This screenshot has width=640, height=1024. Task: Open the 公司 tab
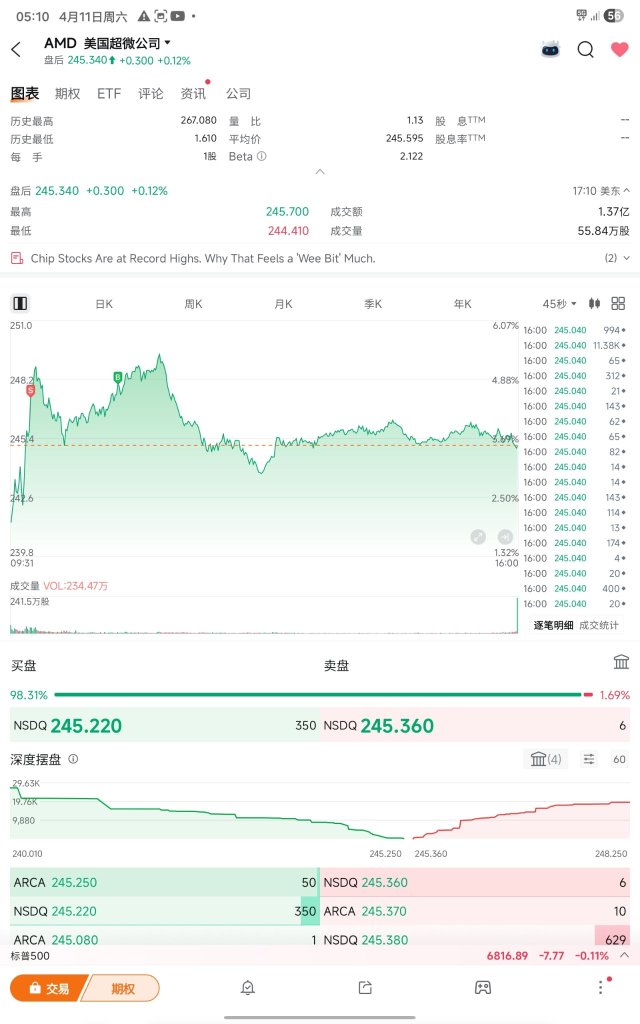238,93
